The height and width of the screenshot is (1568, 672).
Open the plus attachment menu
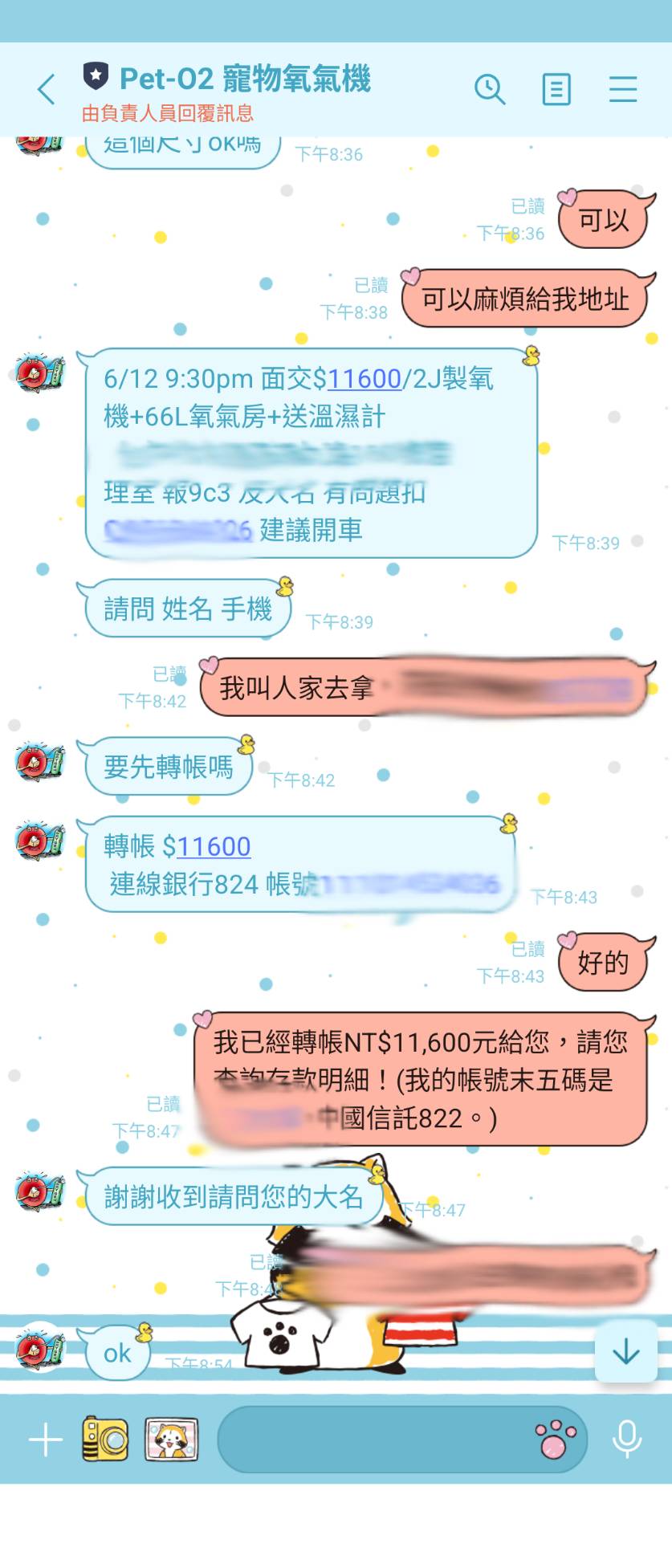coord(46,1440)
